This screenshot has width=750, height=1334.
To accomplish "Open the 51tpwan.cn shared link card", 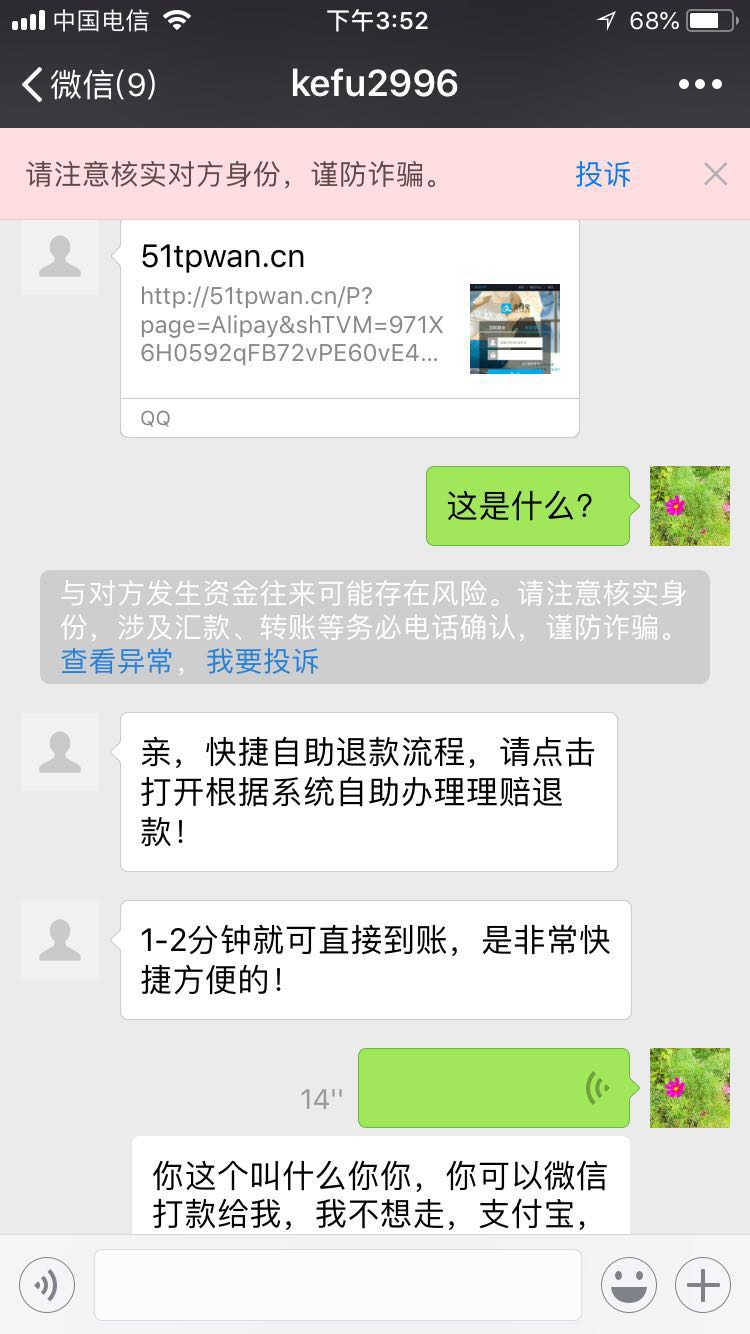I will [x=349, y=320].
